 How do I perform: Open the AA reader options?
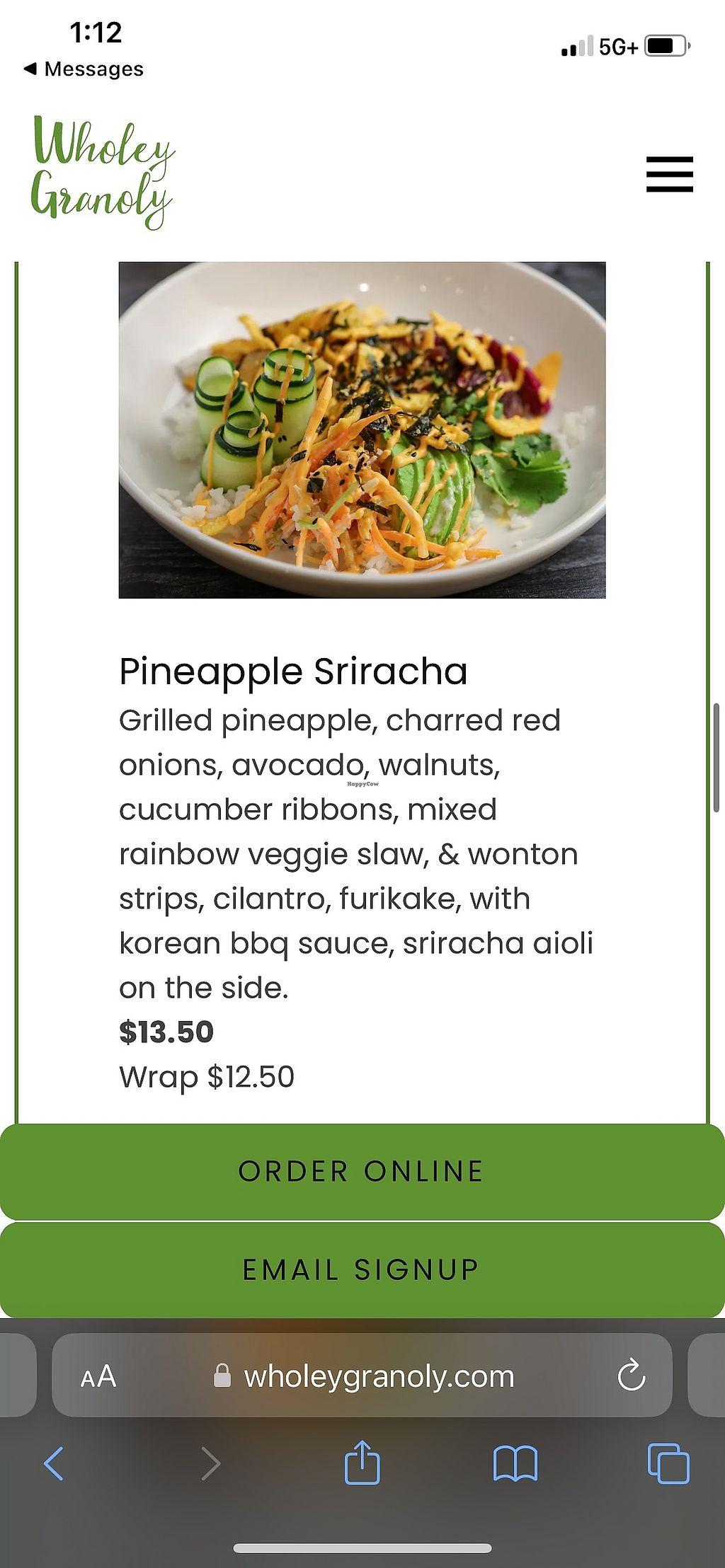click(98, 1376)
